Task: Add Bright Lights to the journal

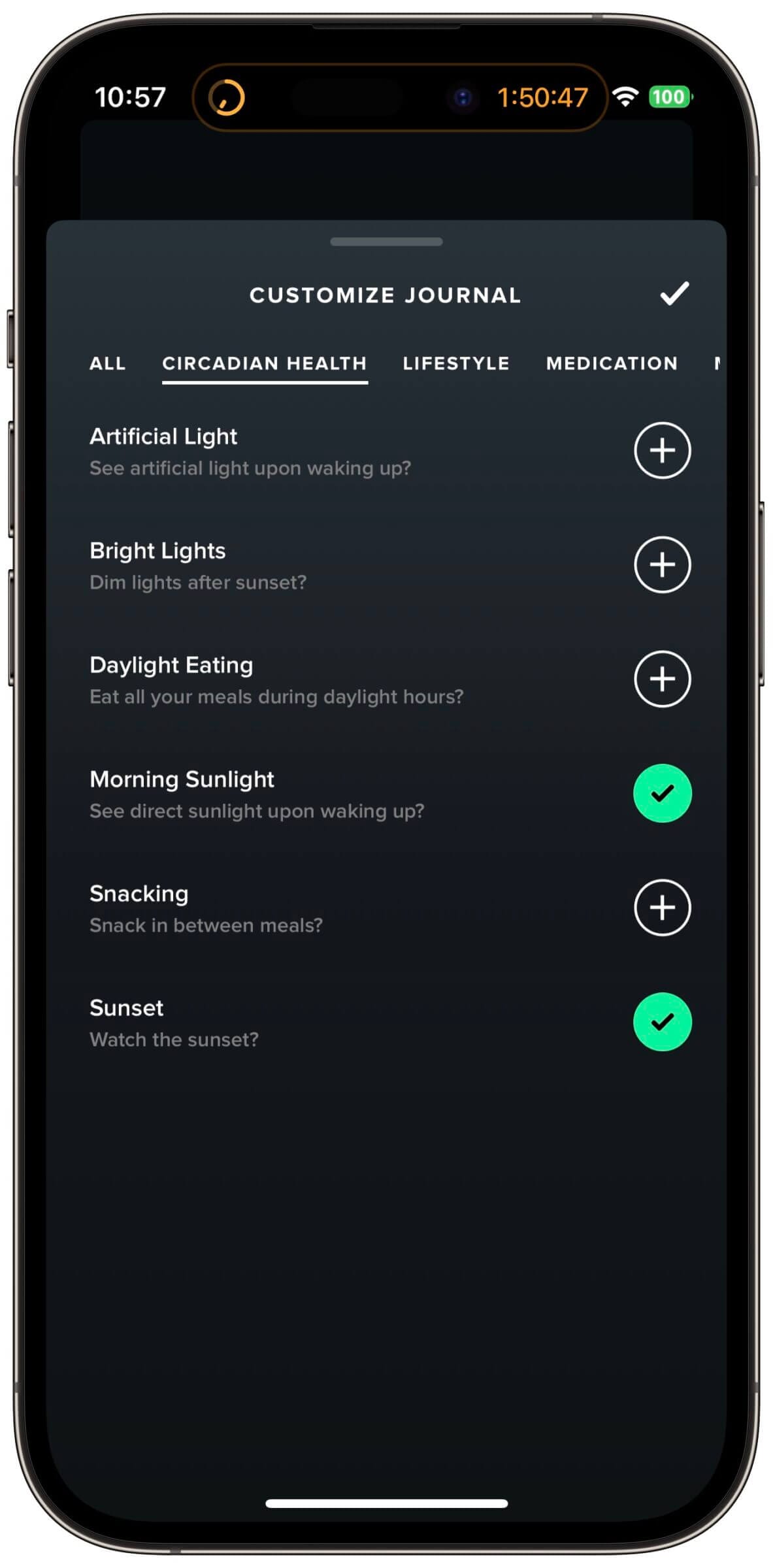Action: [662, 565]
